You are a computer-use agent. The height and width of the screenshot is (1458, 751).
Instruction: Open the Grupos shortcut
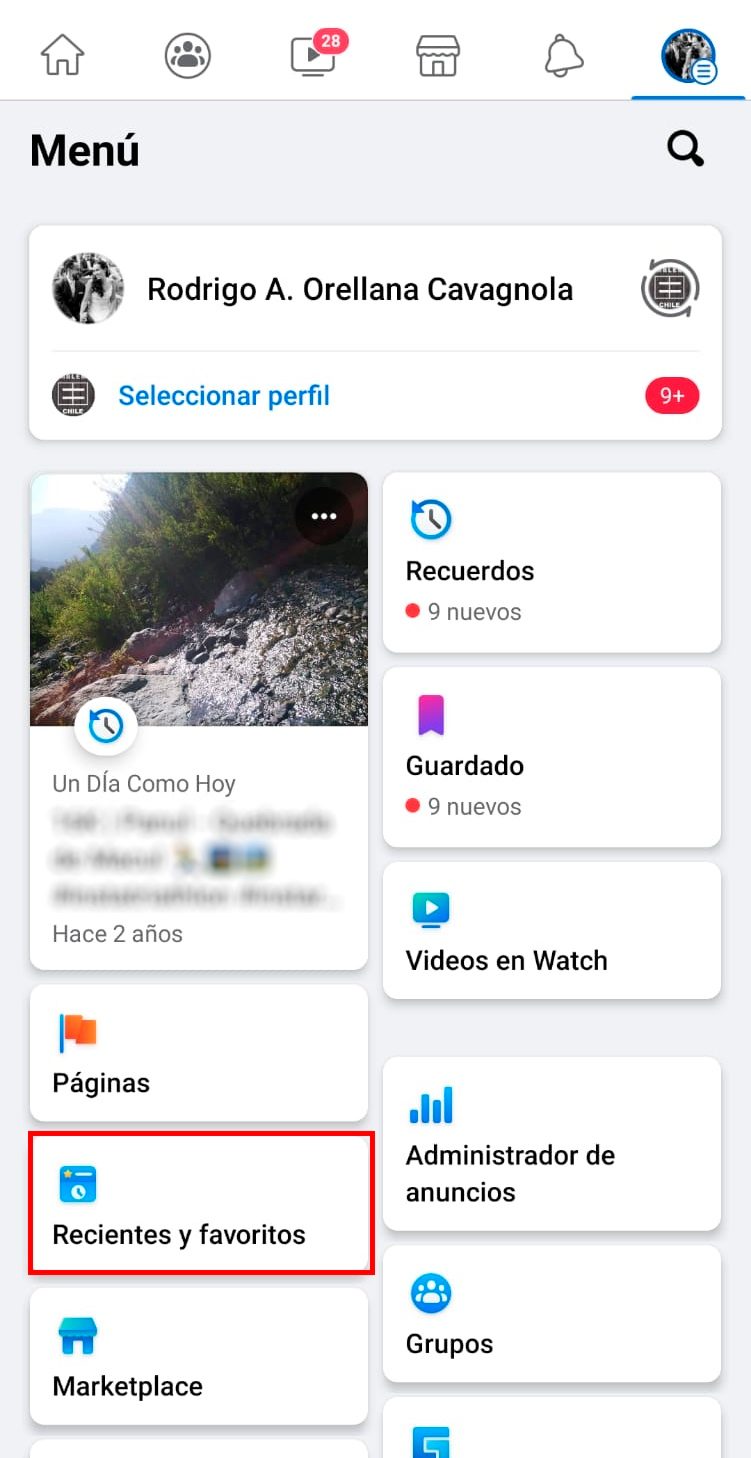pos(552,1313)
